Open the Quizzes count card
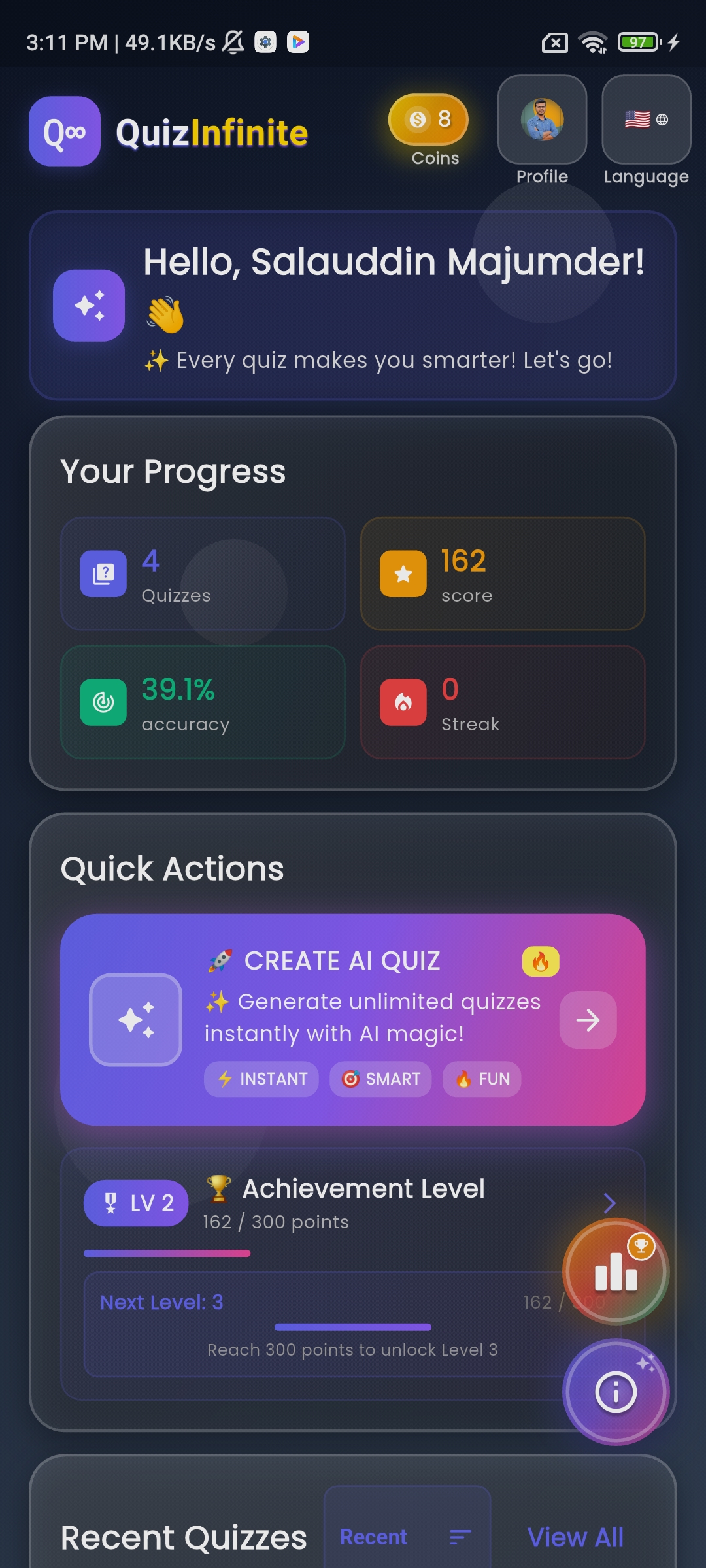The image size is (706, 1568). (x=203, y=574)
